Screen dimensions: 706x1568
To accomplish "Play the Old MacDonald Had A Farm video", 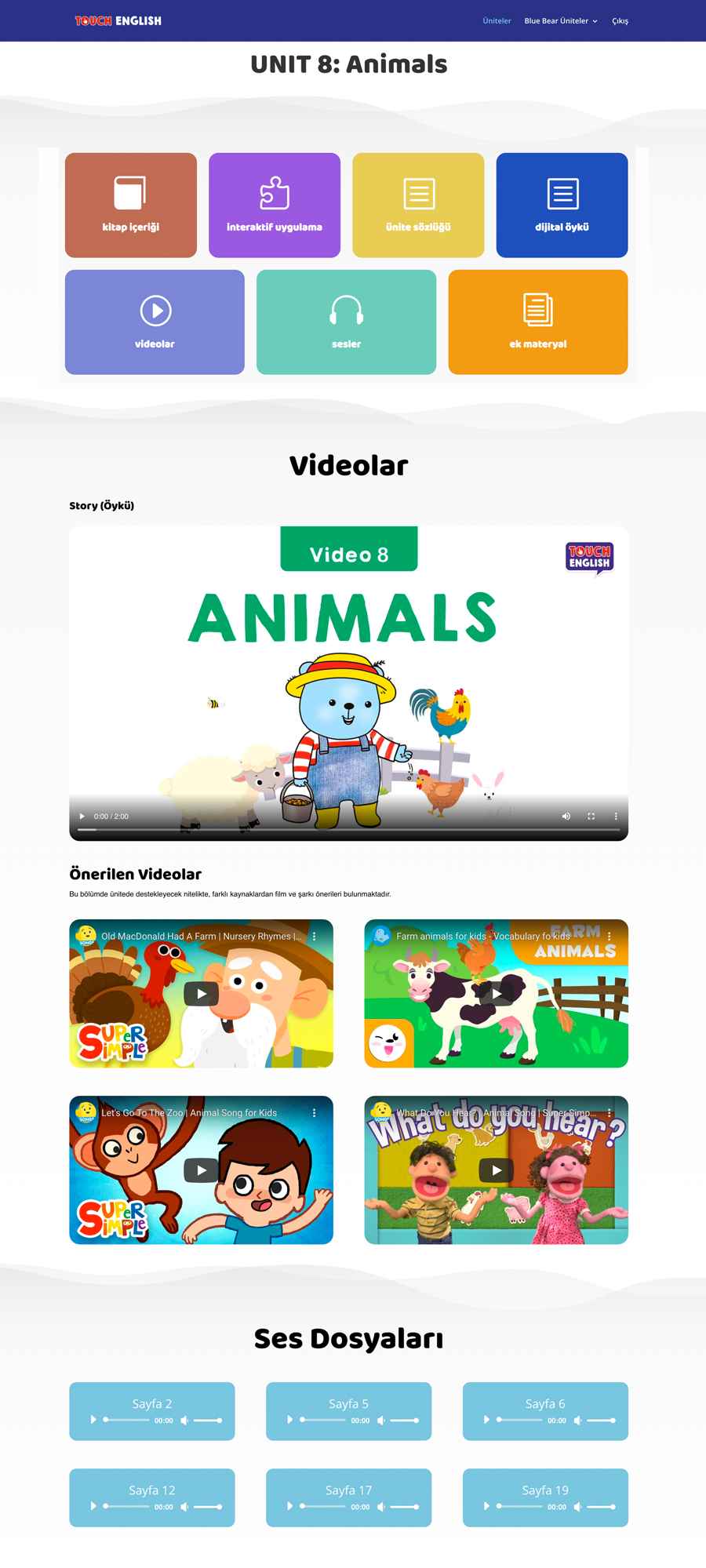I will [x=202, y=994].
